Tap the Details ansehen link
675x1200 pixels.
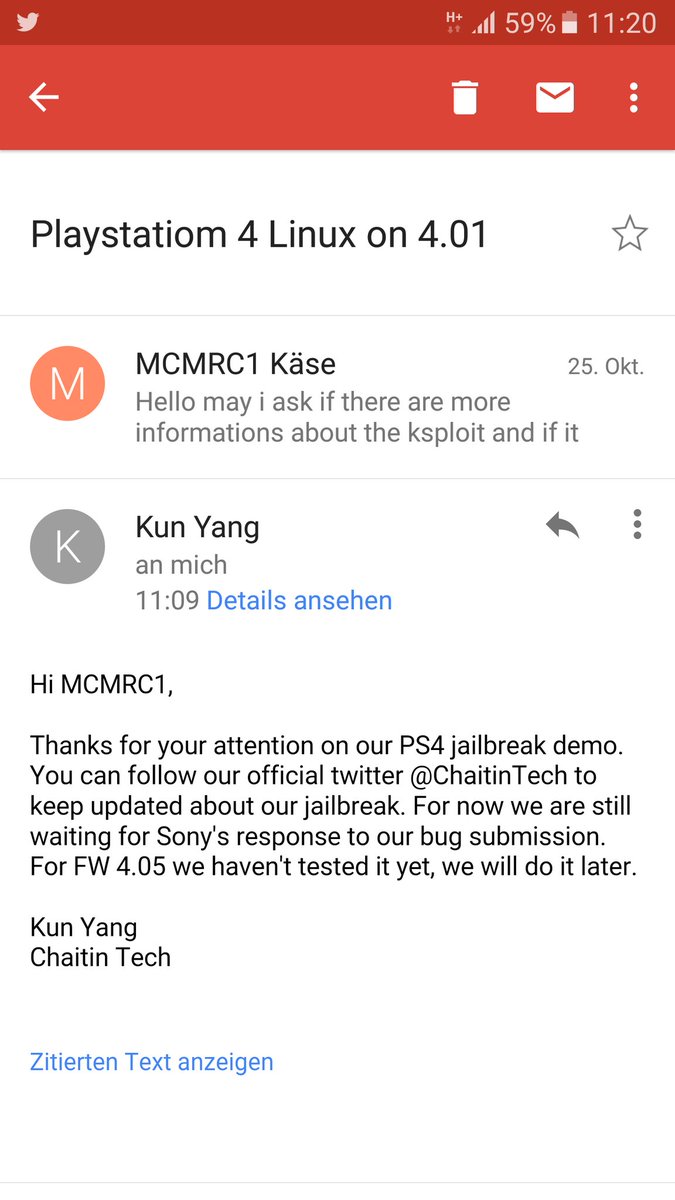point(299,600)
